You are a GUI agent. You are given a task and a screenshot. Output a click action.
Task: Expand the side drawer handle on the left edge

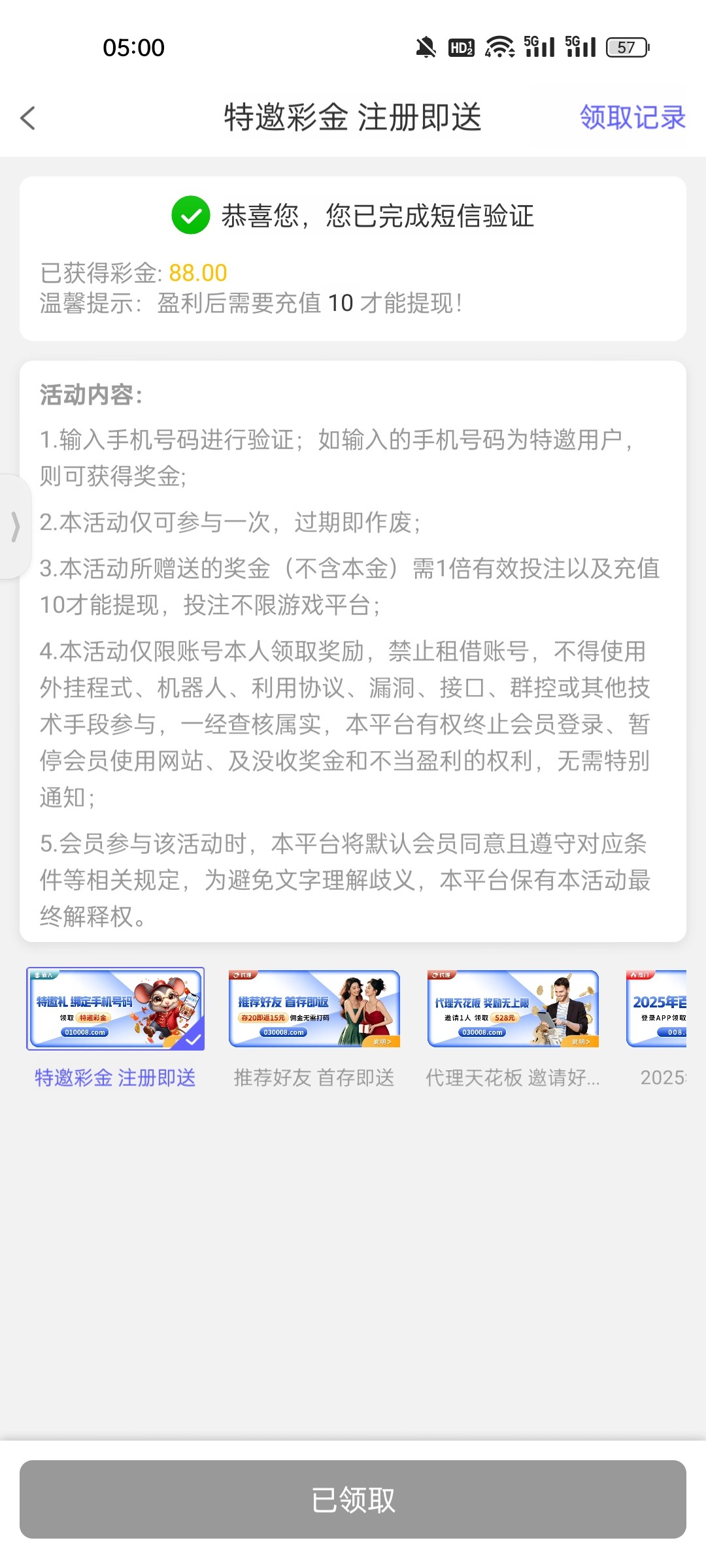coord(14,527)
